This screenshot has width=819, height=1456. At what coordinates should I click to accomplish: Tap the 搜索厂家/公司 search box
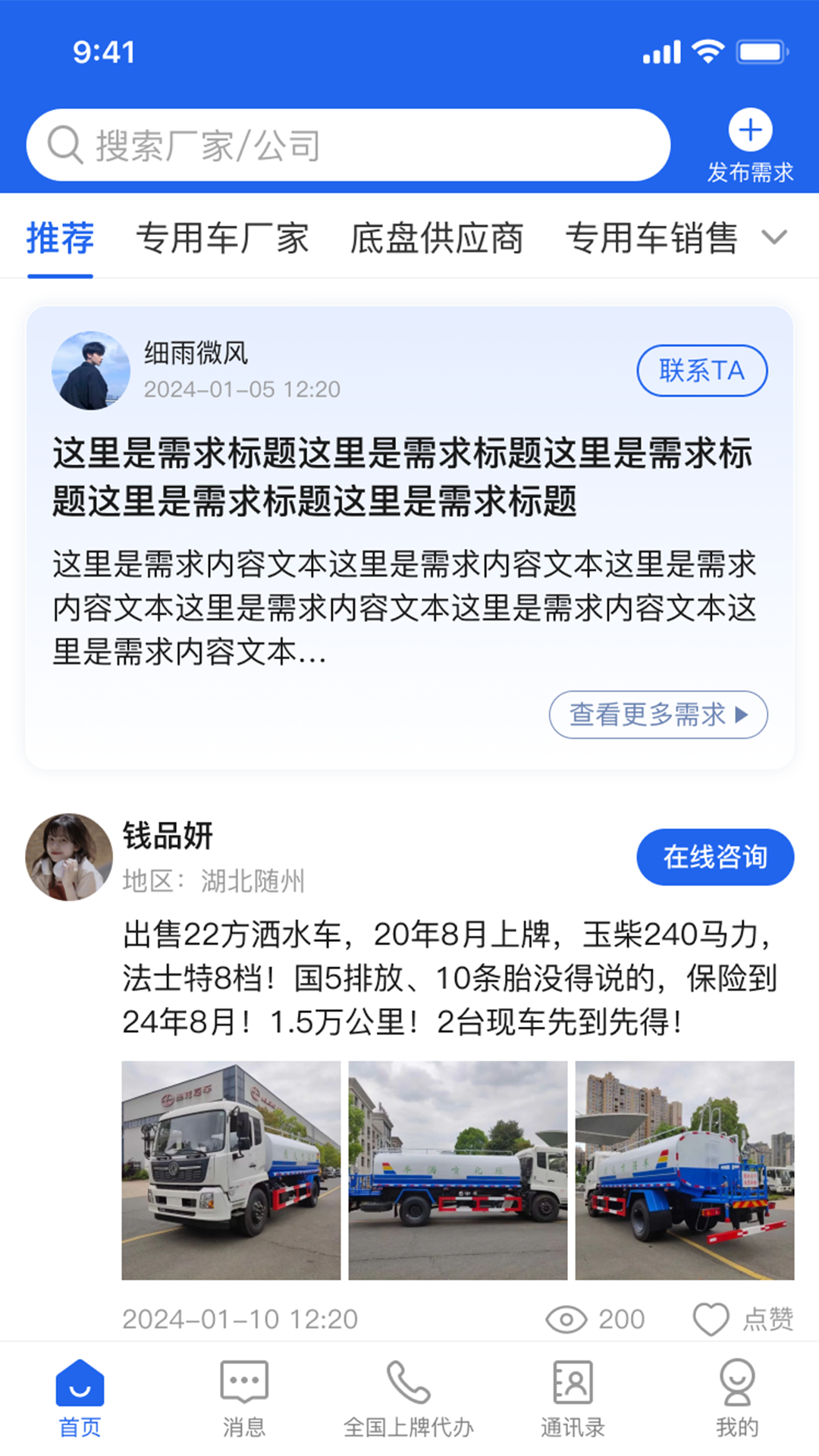347,145
